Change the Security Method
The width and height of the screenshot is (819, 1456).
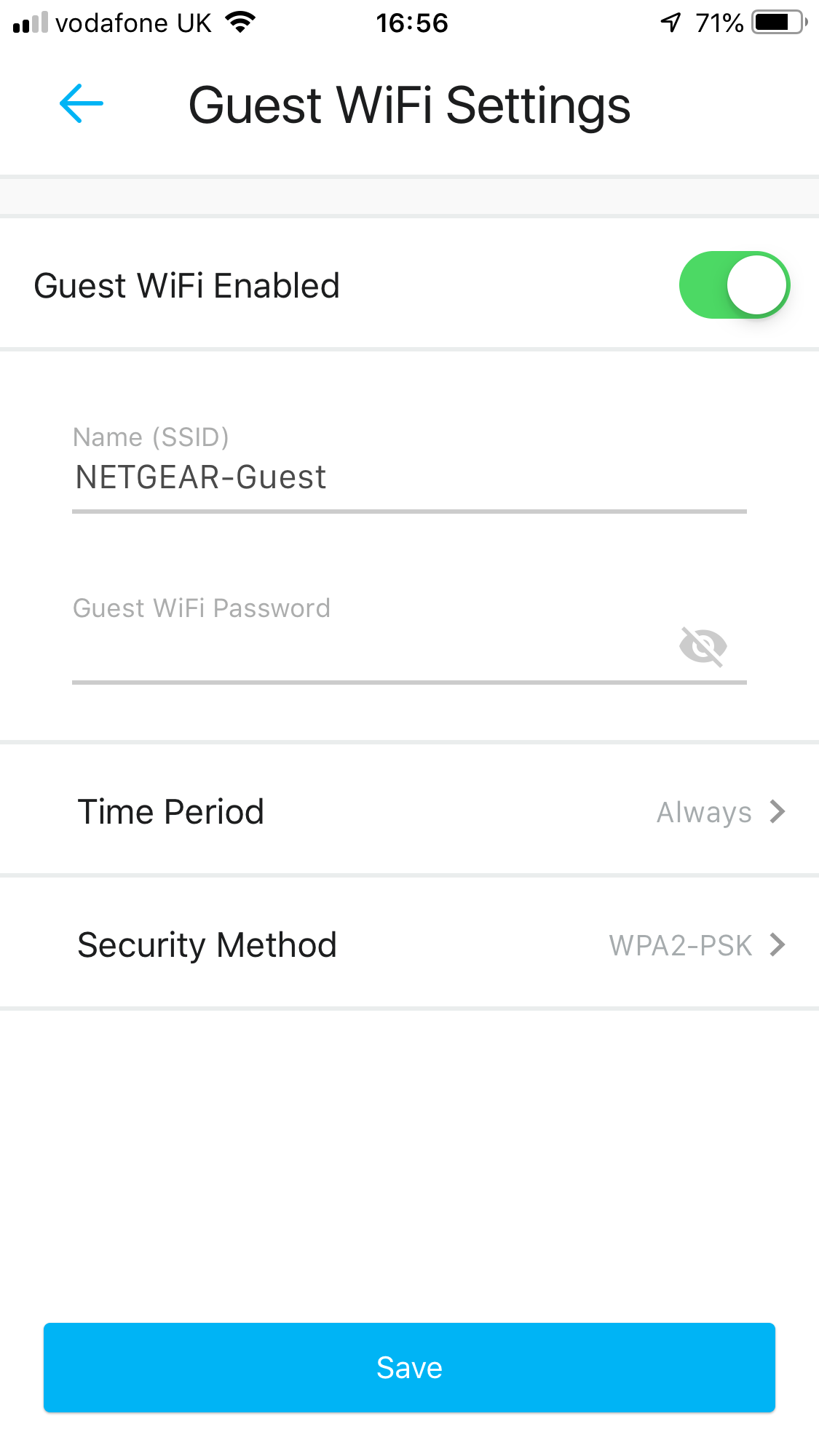pyautogui.click(x=409, y=944)
